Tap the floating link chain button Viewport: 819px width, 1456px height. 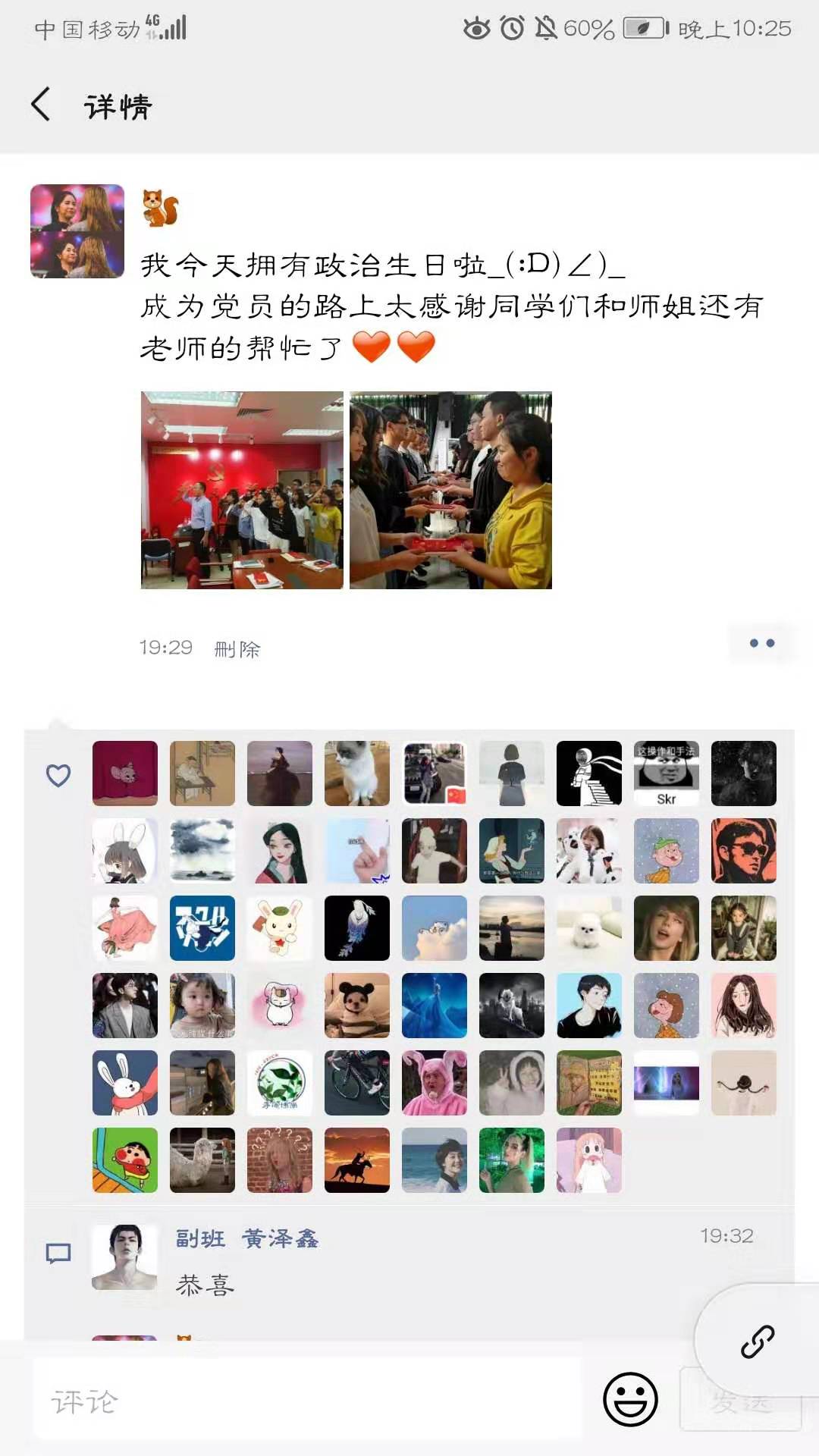point(757,1341)
